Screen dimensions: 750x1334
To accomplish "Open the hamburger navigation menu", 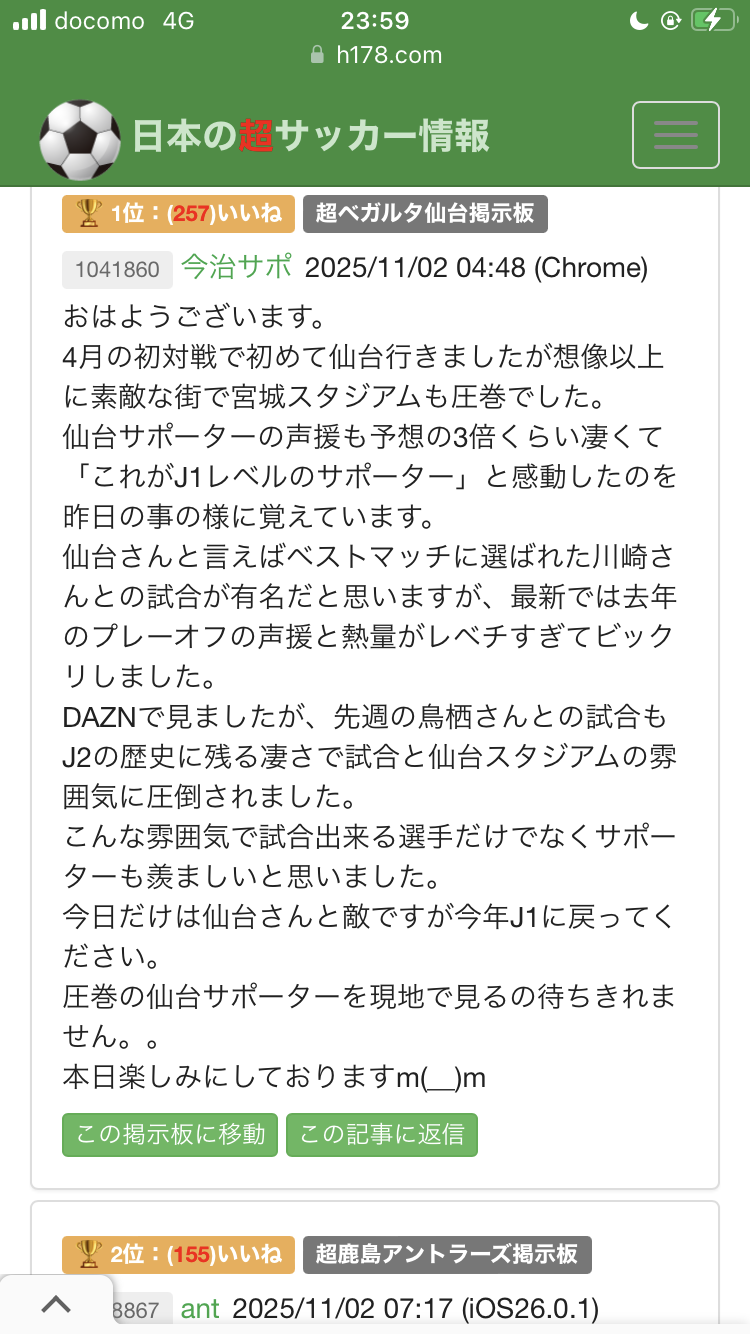I will click(675, 135).
